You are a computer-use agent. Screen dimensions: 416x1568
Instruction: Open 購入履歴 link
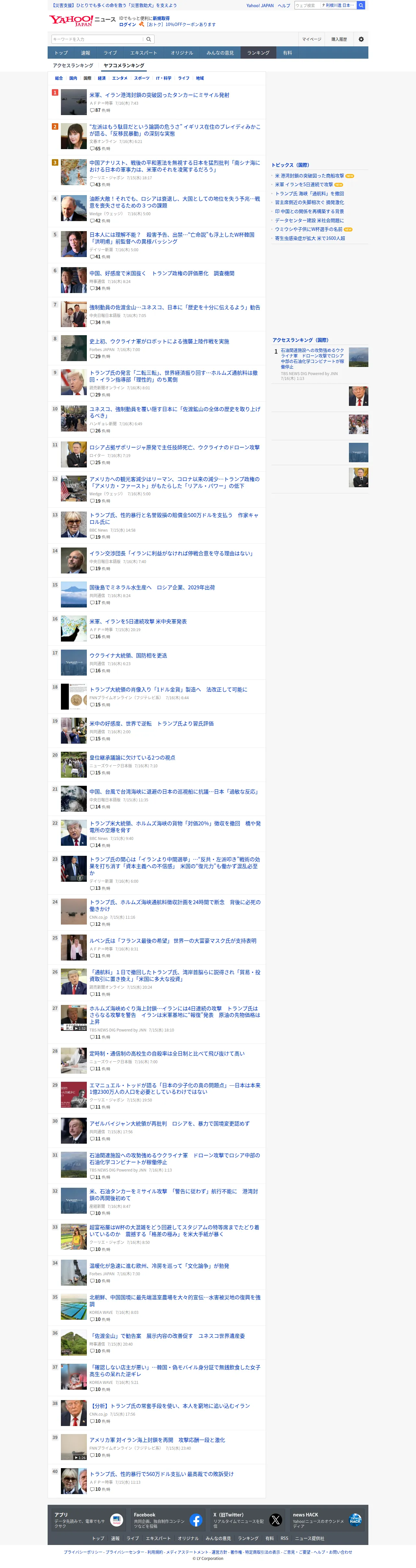point(339,39)
